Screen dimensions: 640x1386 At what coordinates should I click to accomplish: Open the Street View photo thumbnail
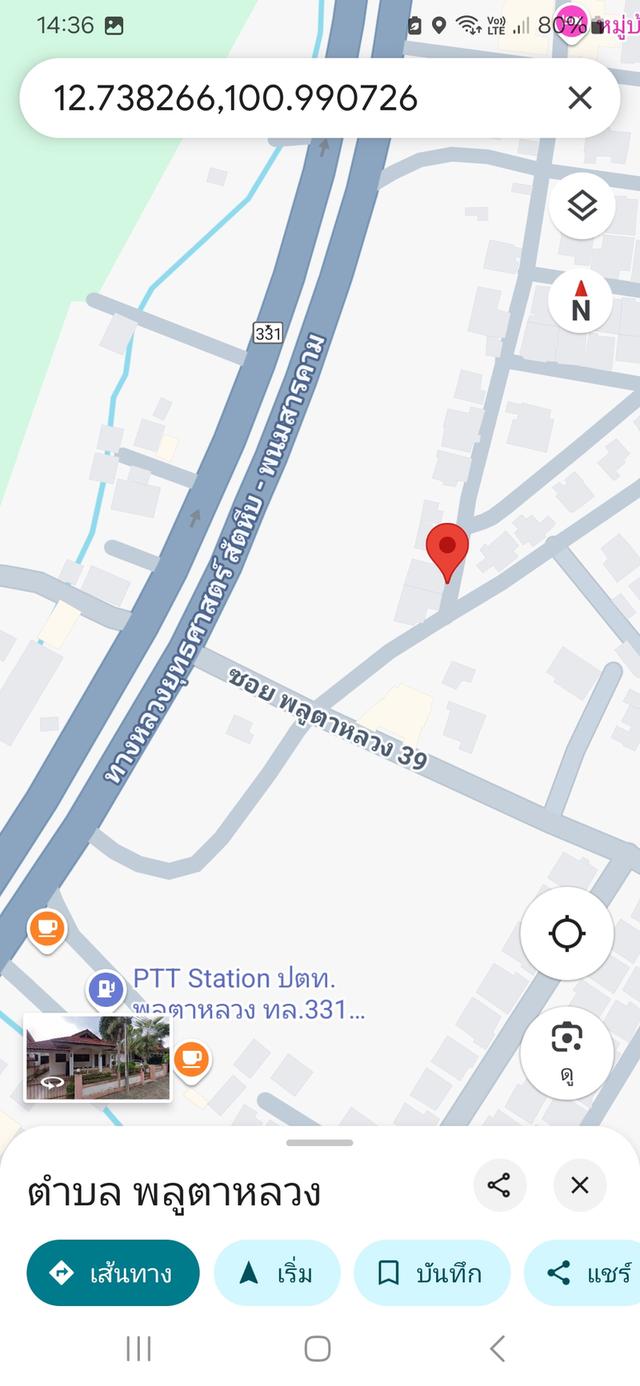tap(97, 1057)
